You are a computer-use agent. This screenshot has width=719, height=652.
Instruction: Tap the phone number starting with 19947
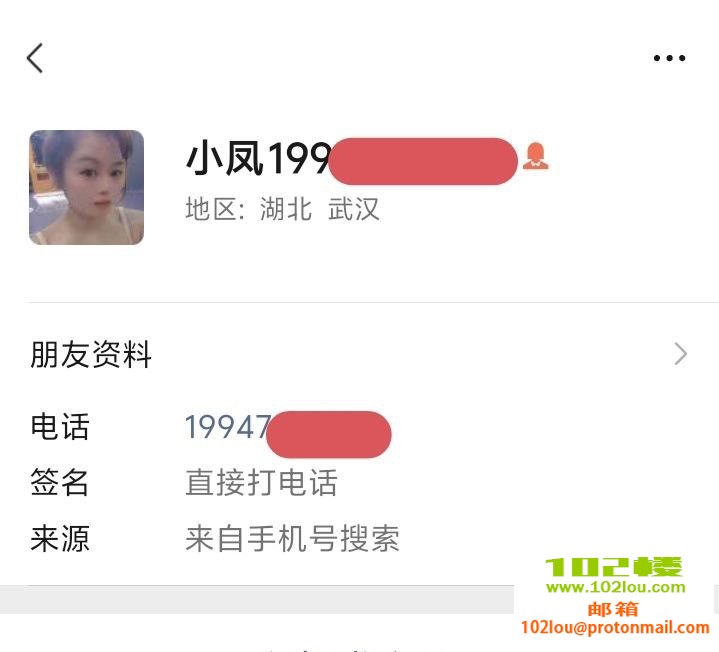pos(228,428)
